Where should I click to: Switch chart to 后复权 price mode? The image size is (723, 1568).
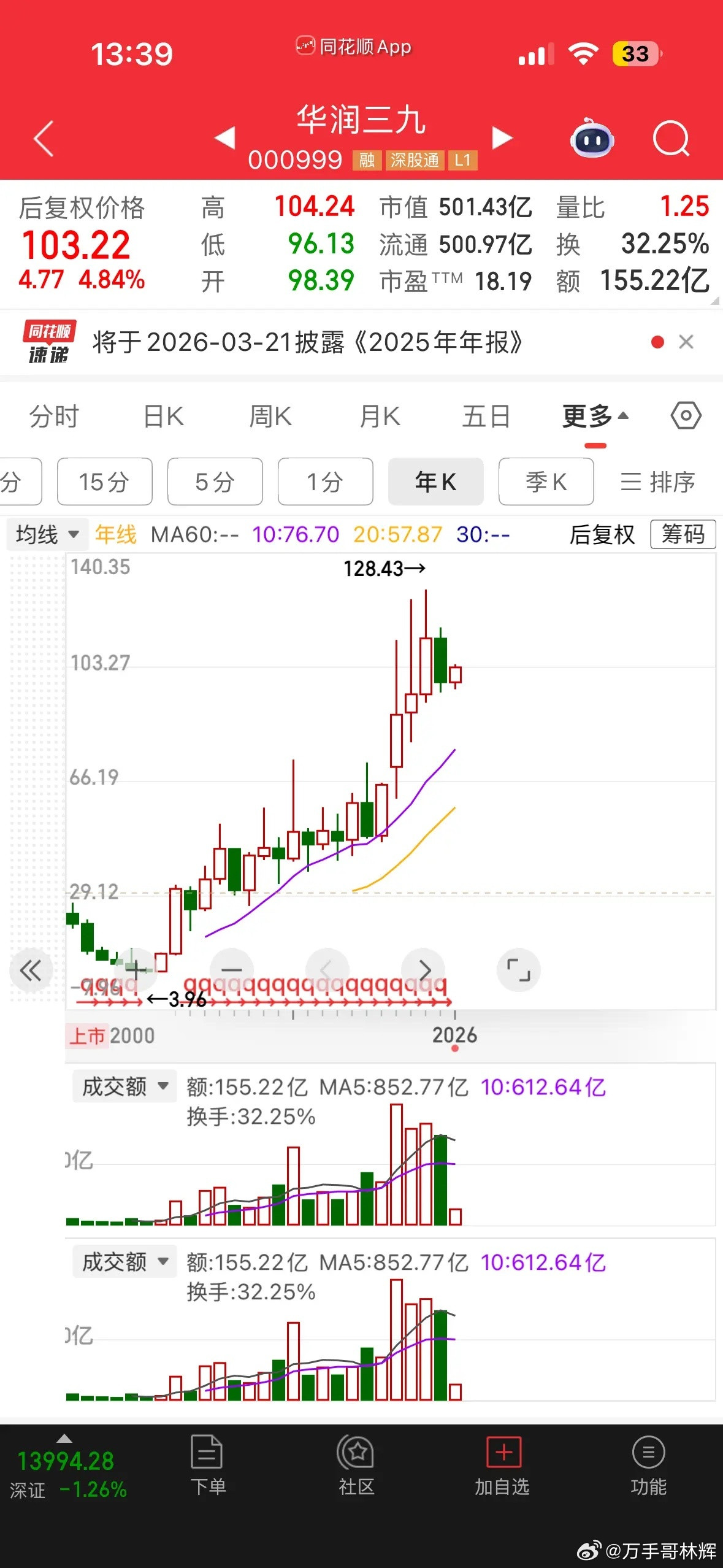tap(602, 534)
